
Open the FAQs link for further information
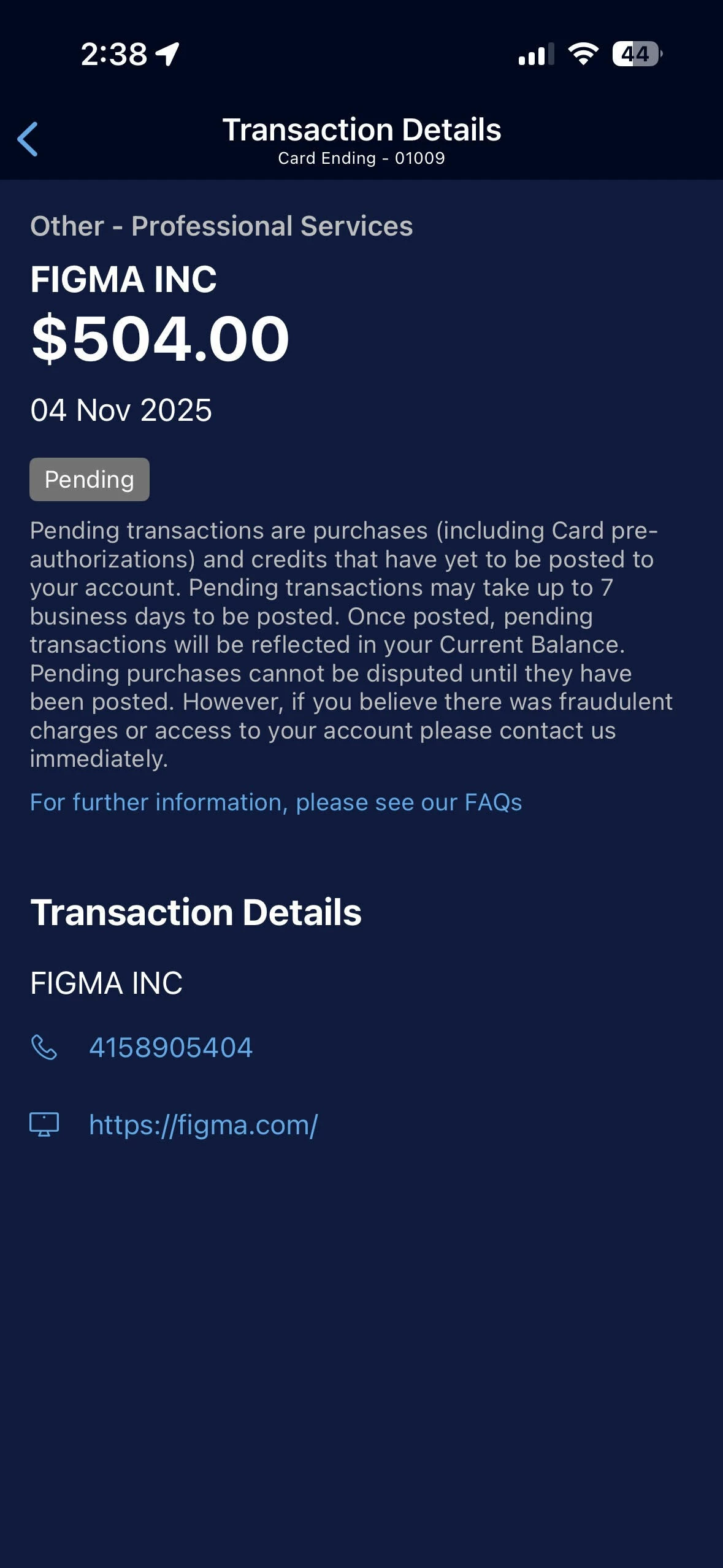(276, 802)
